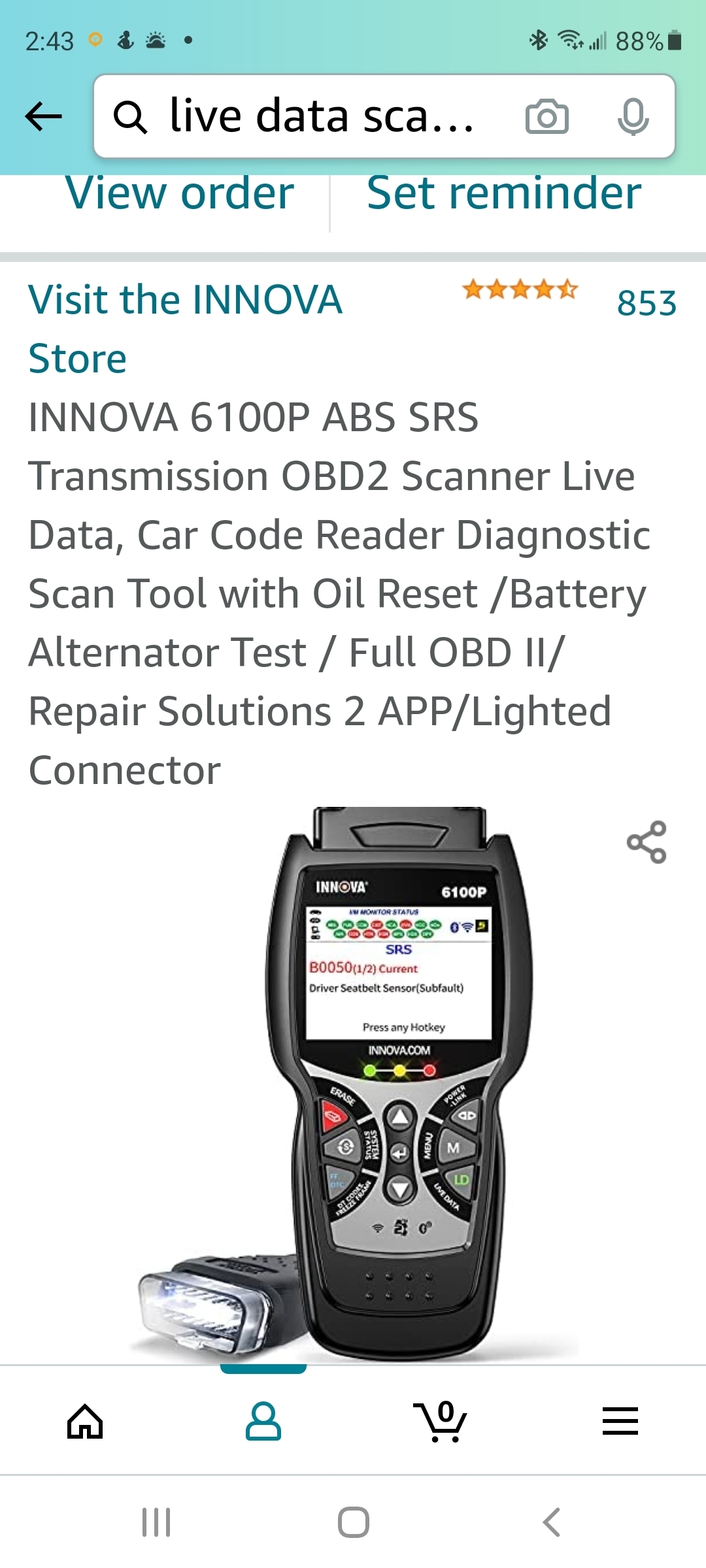Tap the system home button

(353, 1522)
